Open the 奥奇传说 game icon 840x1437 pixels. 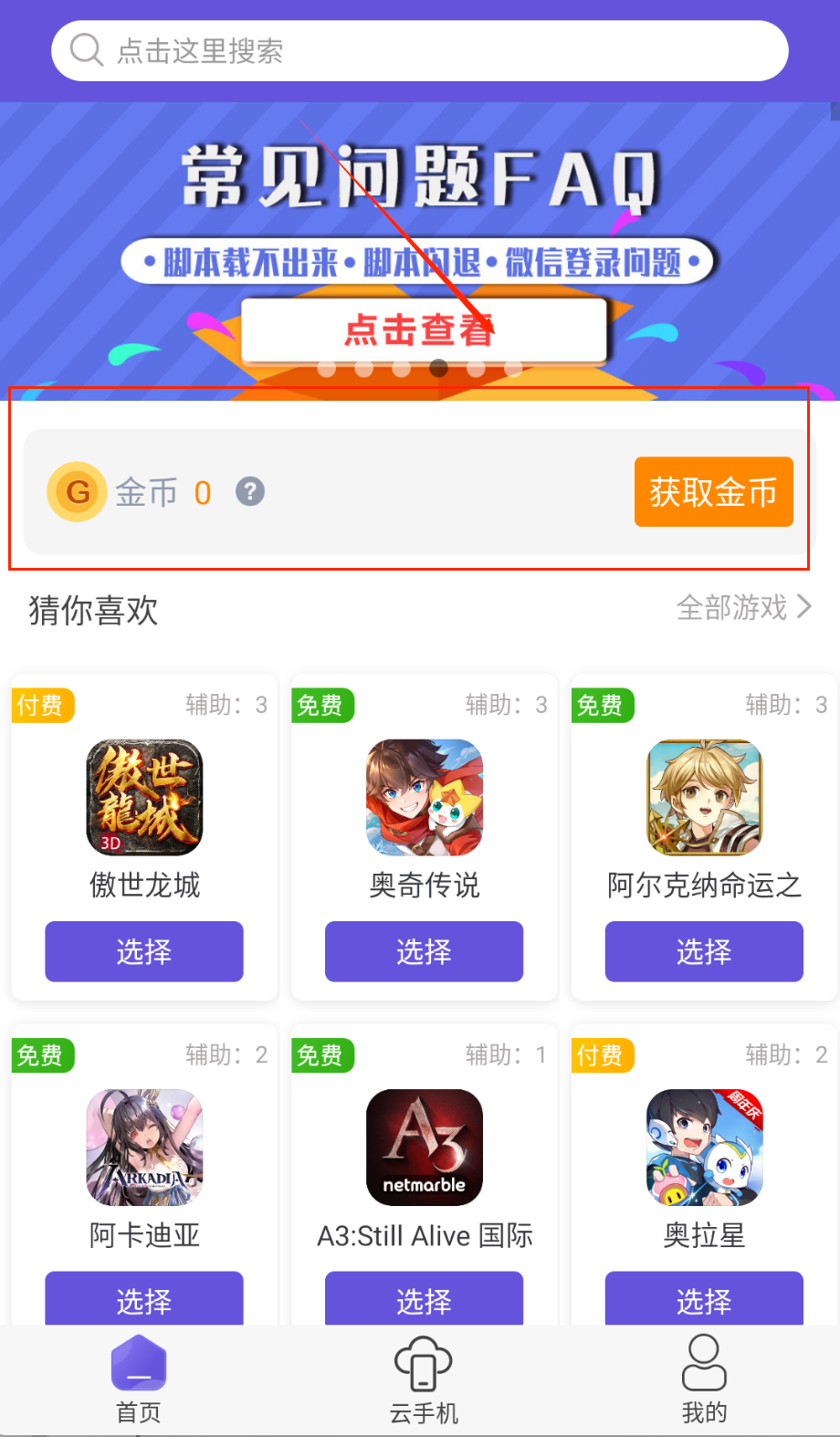[x=425, y=797]
